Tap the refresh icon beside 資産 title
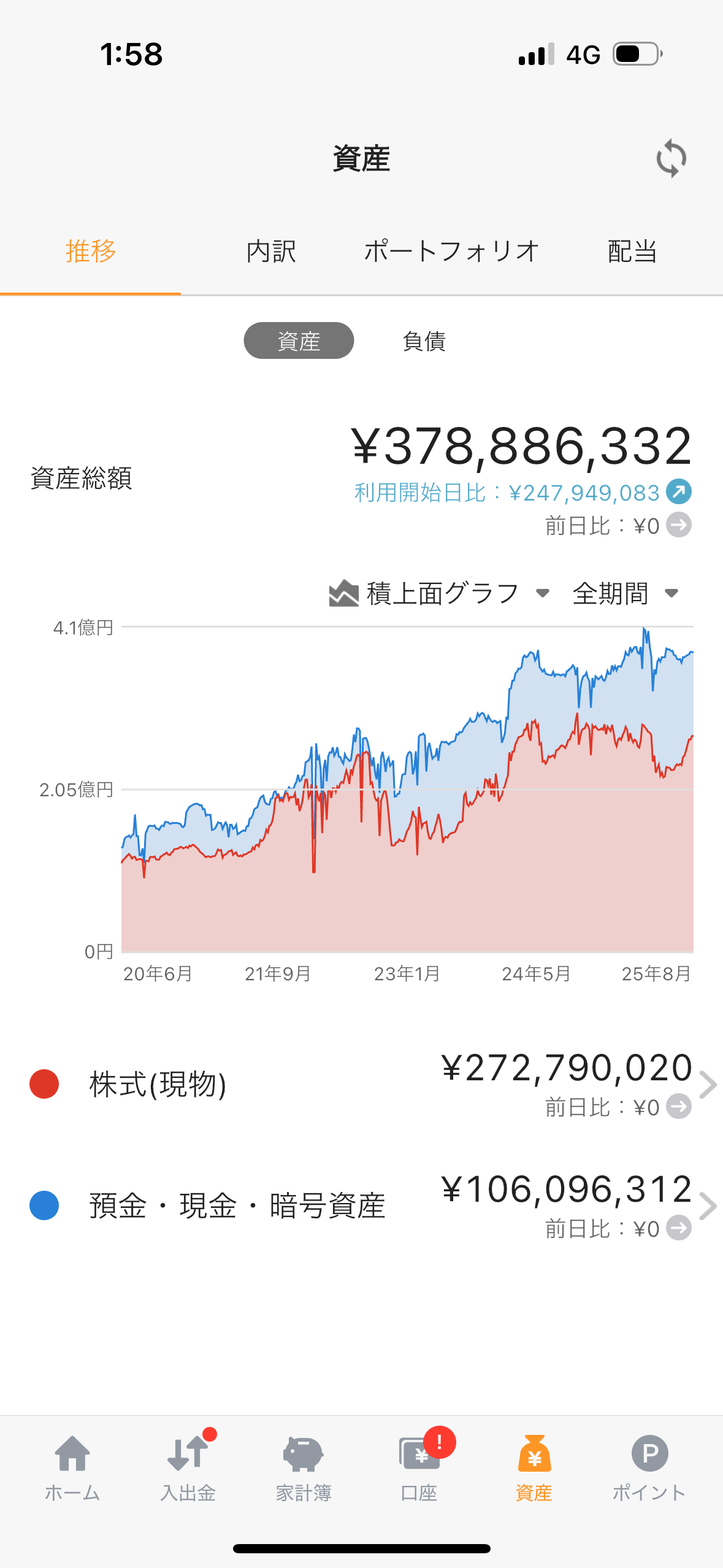Screen dimensions: 723x1568 [671, 158]
